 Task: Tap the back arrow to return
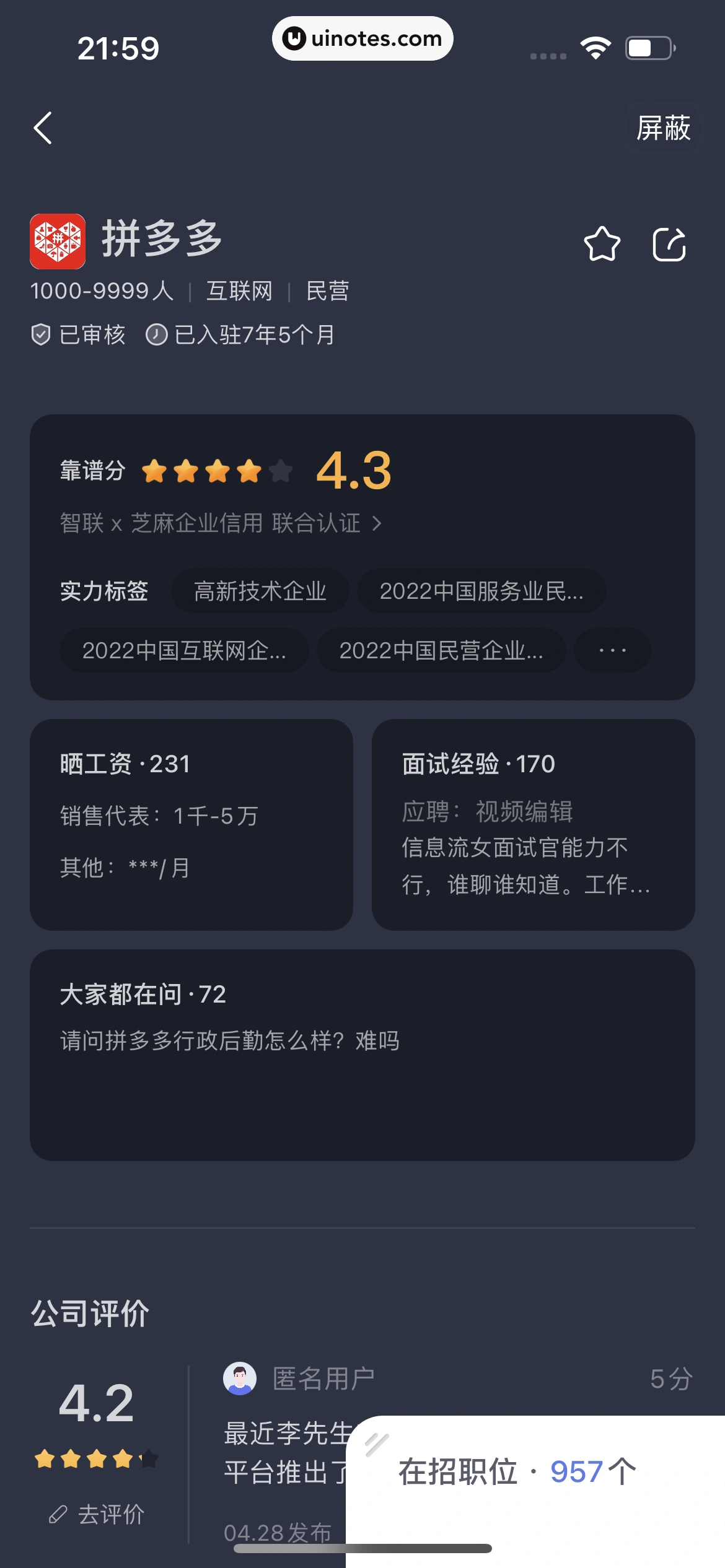click(42, 129)
